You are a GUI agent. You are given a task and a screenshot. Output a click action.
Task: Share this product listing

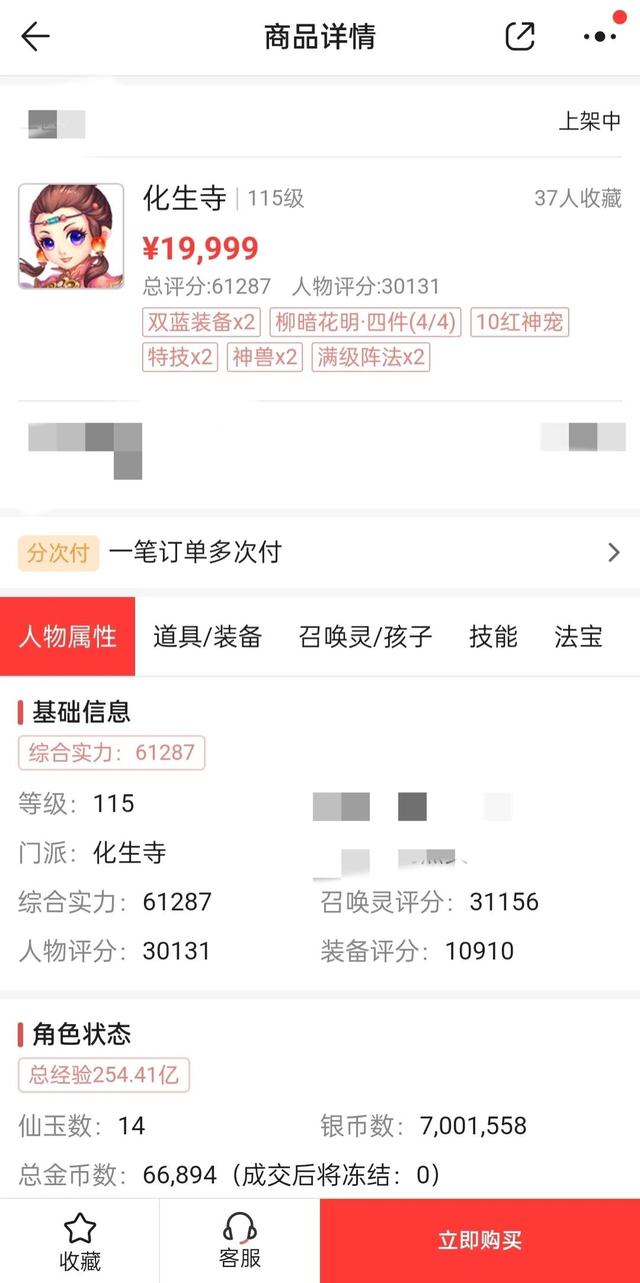520,37
